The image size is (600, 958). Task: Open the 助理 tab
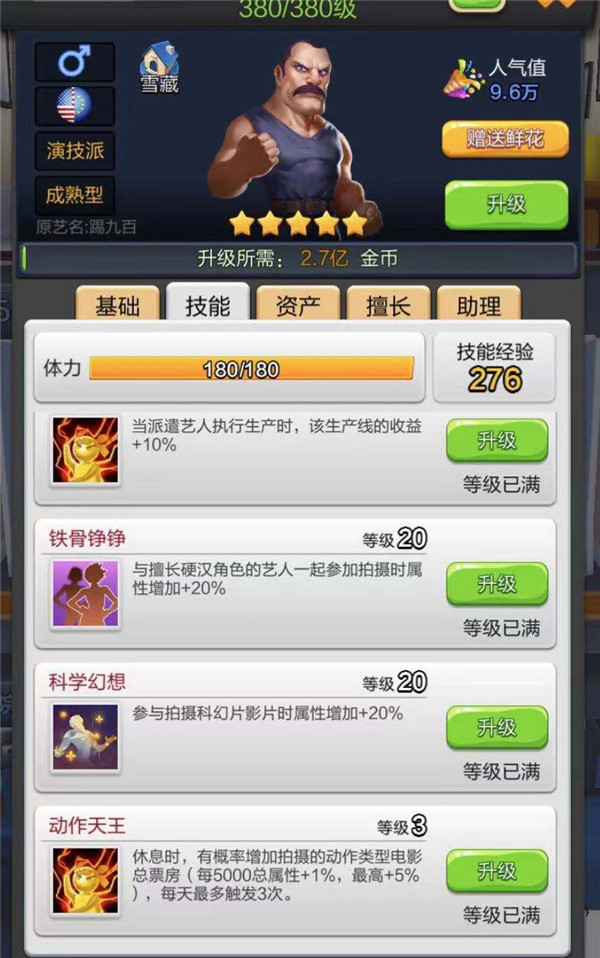pos(478,306)
